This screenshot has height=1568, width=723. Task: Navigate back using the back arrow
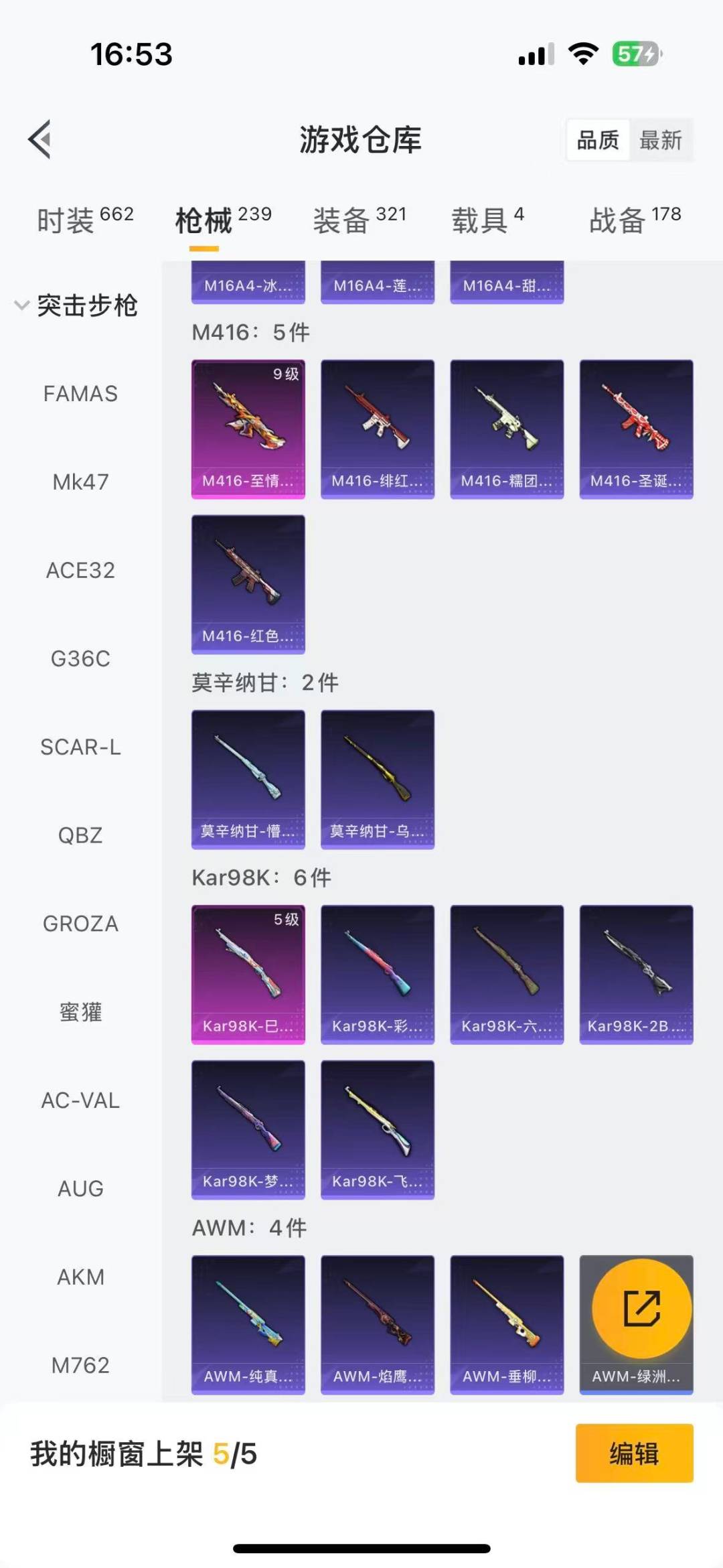click(38, 139)
